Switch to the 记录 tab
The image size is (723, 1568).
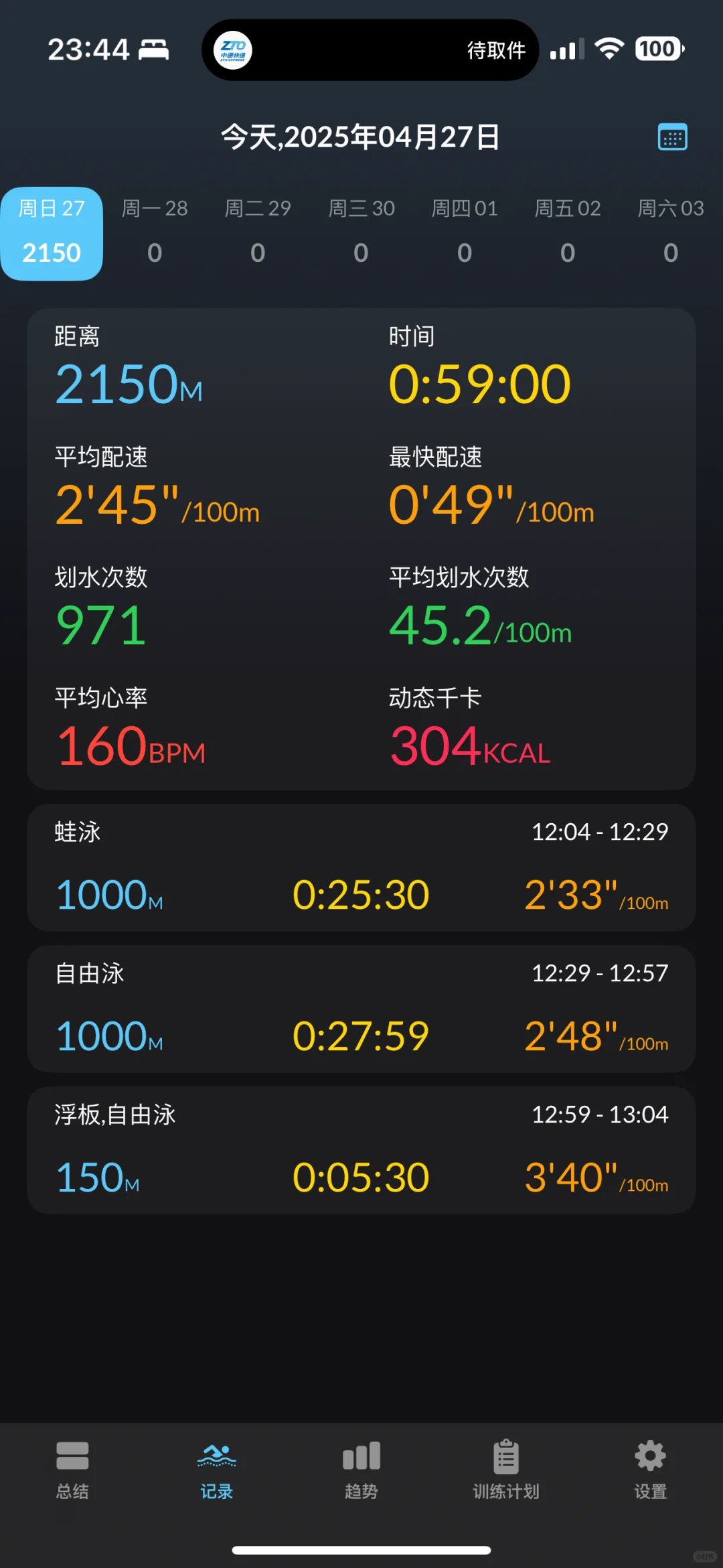tap(217, 1470)
